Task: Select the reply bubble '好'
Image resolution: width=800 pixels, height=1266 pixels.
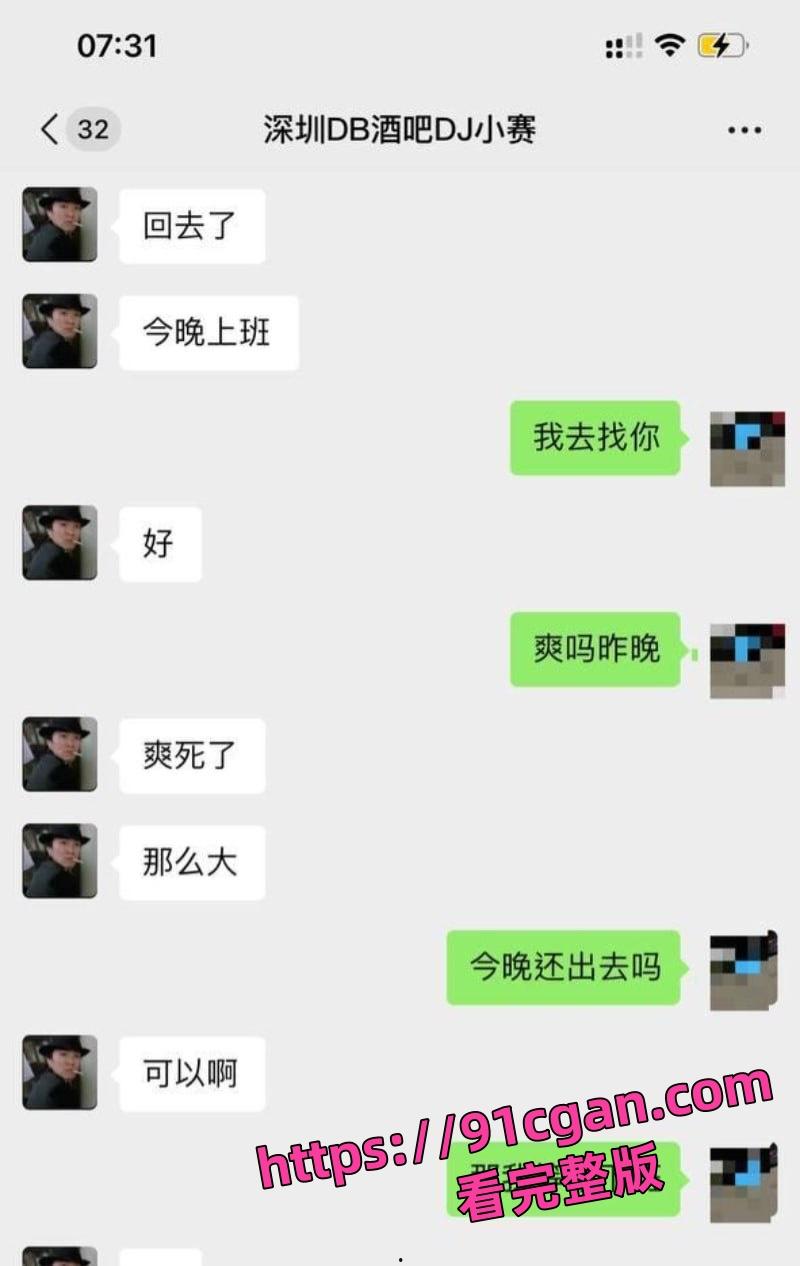Action: pyautogui.click(x=160, y=543)
